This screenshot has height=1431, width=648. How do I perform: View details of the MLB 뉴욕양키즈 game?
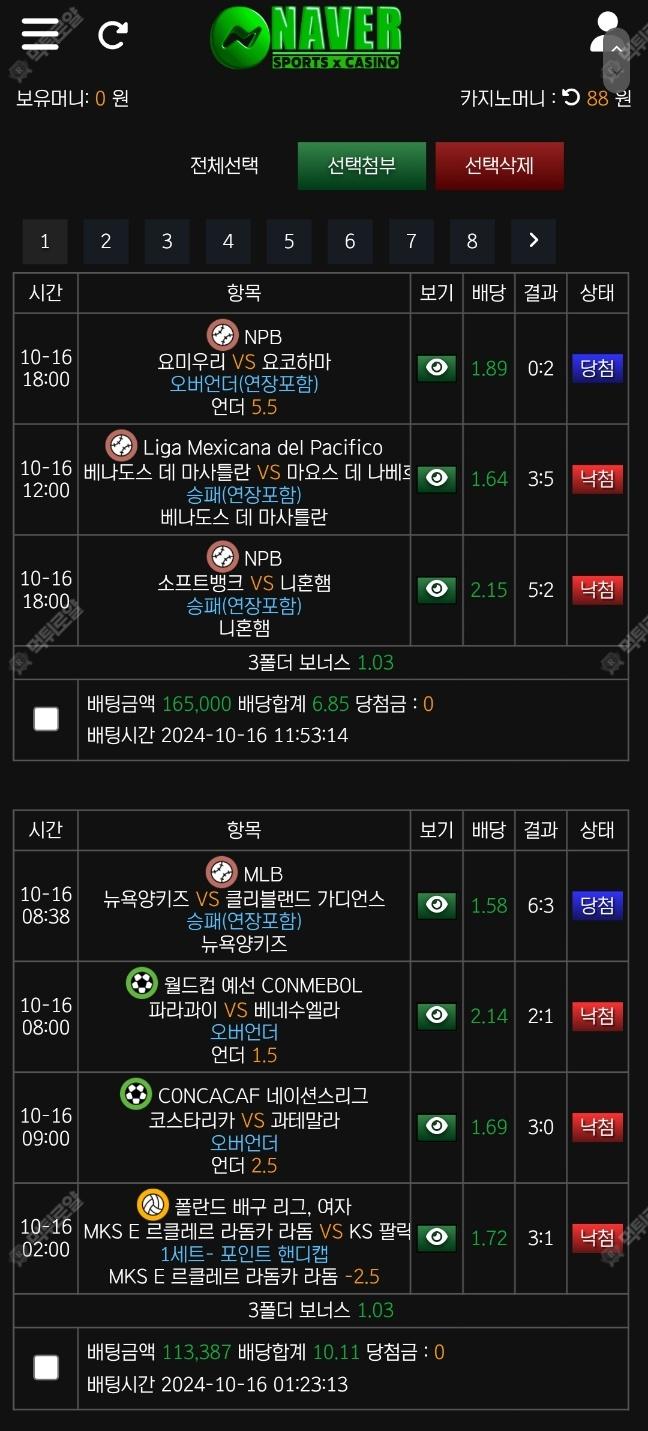click(437, 905)
